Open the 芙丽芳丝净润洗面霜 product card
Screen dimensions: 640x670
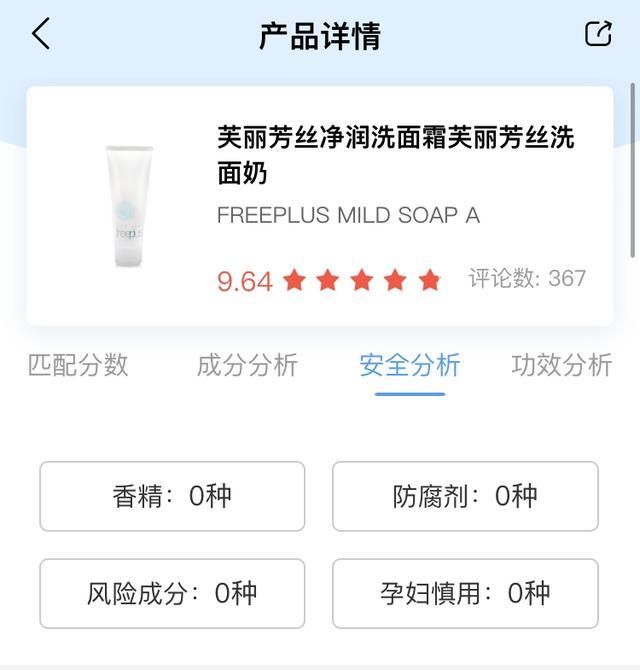coord(320,206)
